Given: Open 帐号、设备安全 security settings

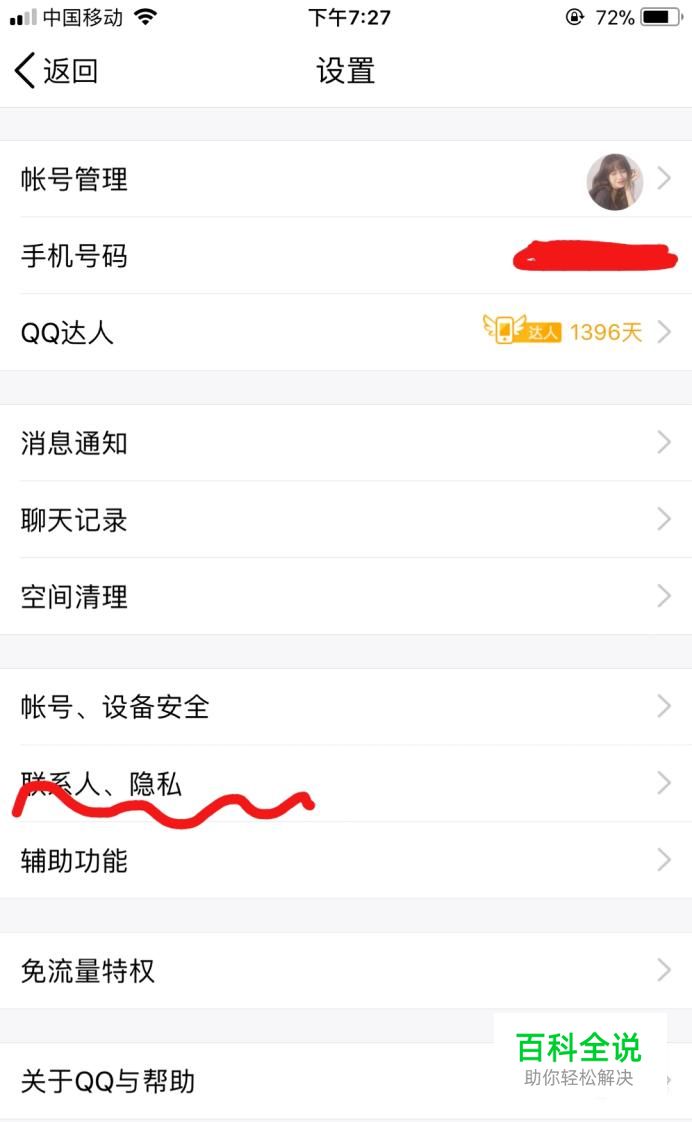Looking at the screenshot, I should (x=346, y=707).
